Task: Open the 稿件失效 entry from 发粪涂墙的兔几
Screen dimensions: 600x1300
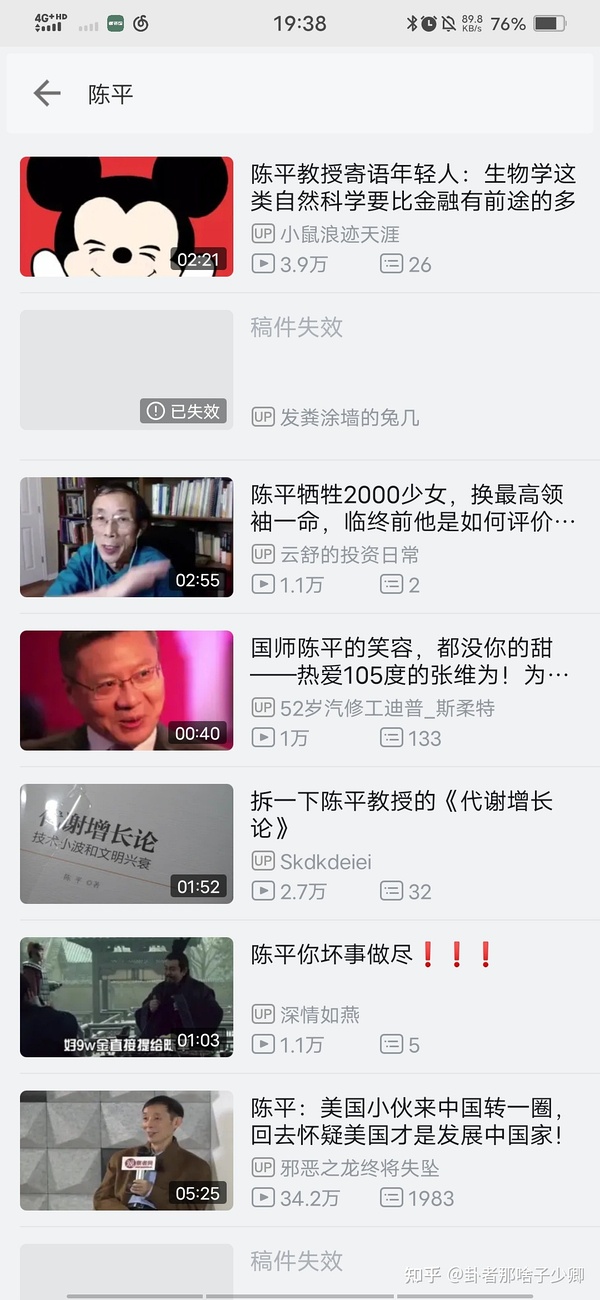Action: tap(296, 327)
